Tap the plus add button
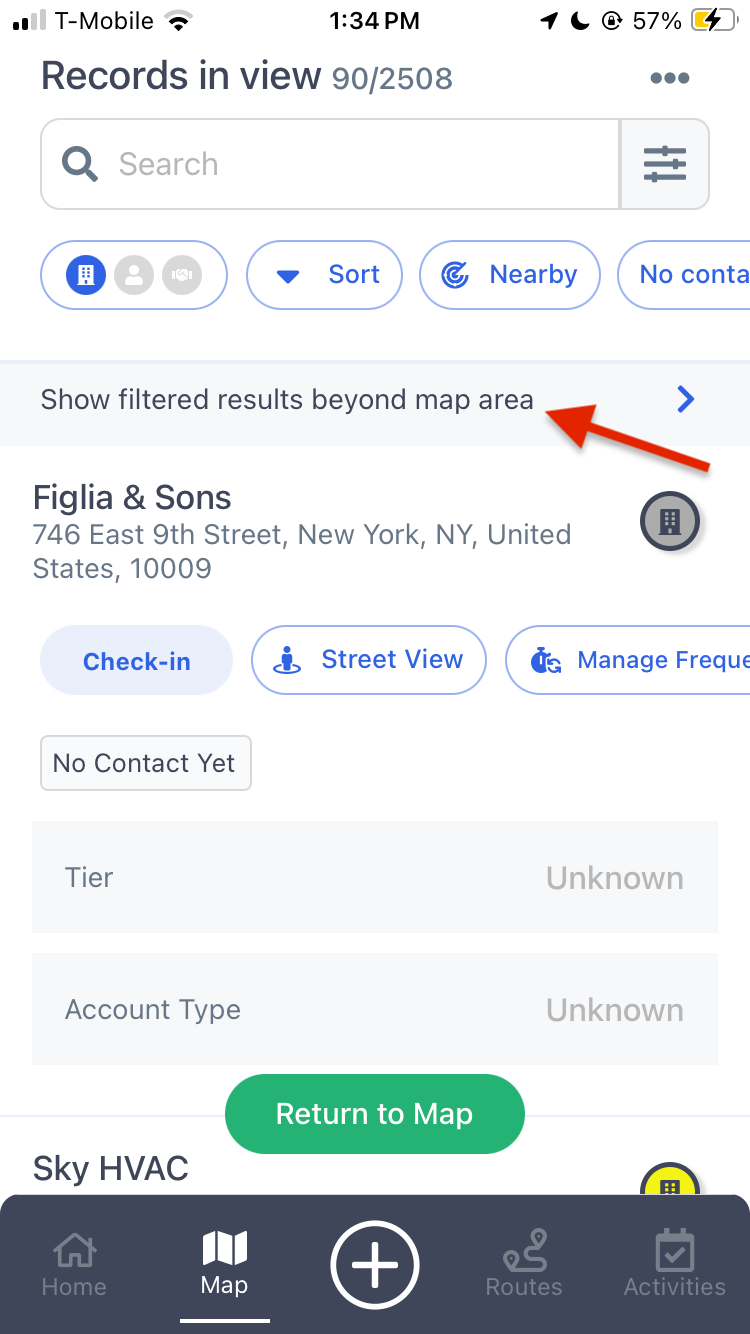The height and width of the screenshot is (1334, 750). pyautogui.click(x=375, y=1264)
